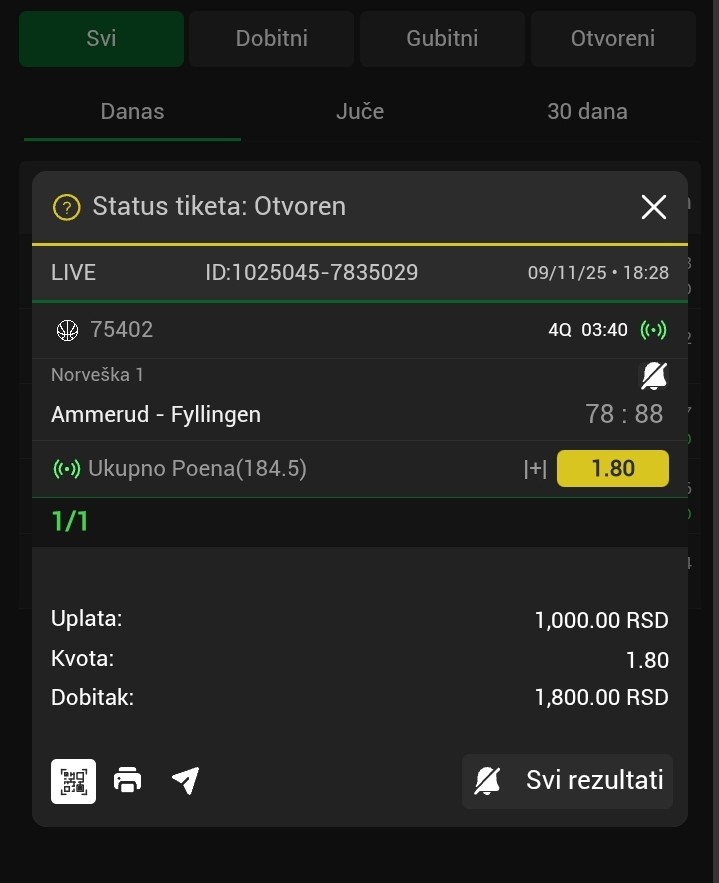Image resolution: width=719 pixels, height=883 pixels.
Task: Share the ticket via send icon
Action: 185,781
